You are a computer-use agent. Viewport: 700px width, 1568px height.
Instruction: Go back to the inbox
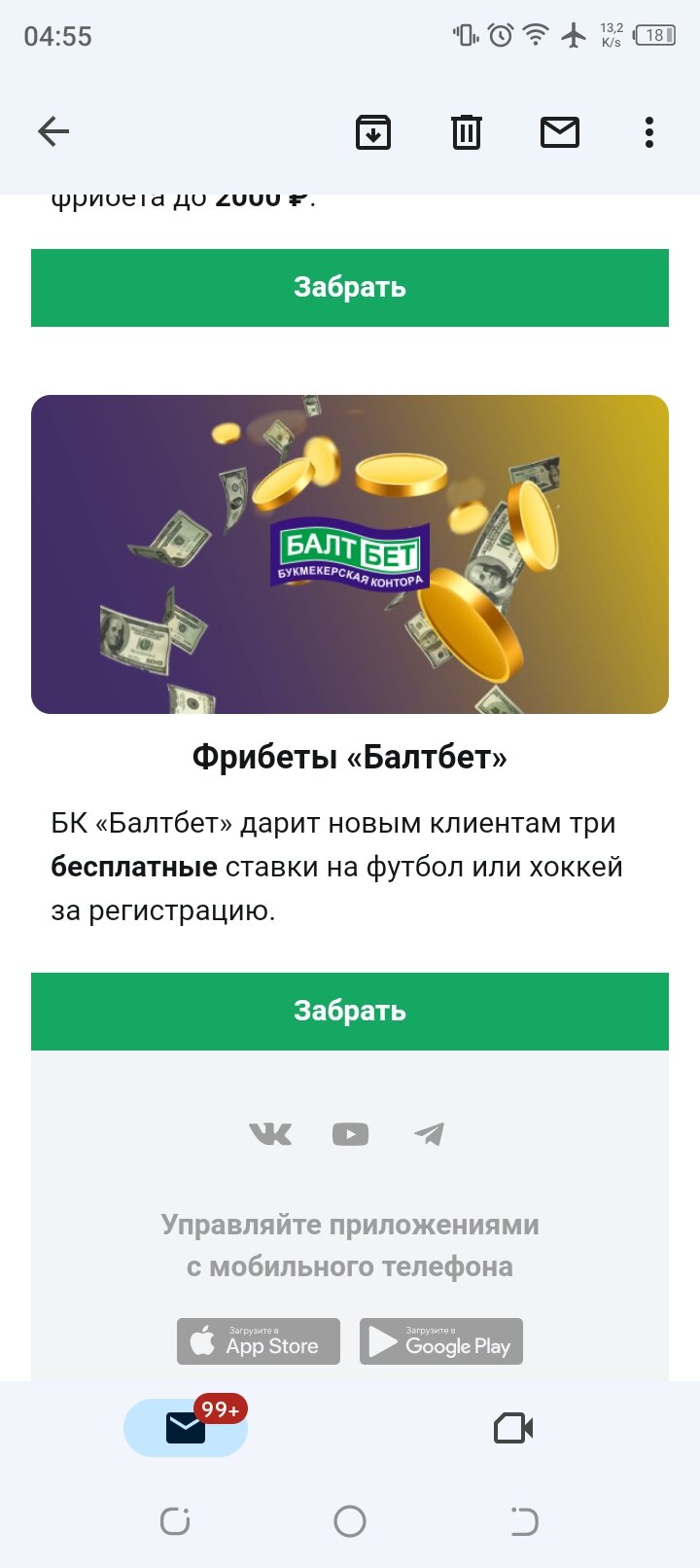pos(53,131)
